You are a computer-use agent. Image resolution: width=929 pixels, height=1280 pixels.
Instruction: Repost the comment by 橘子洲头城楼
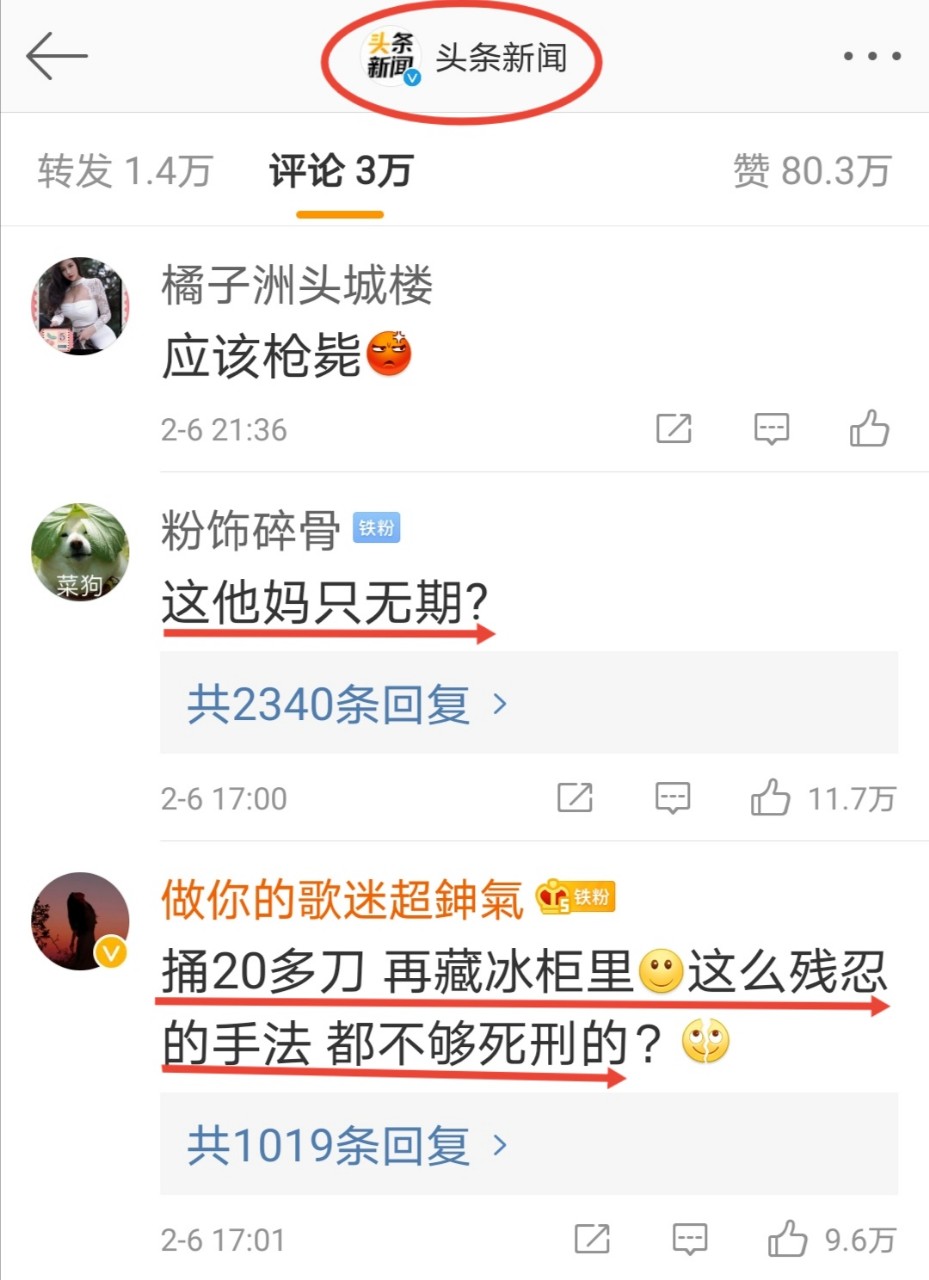point(673,429)
